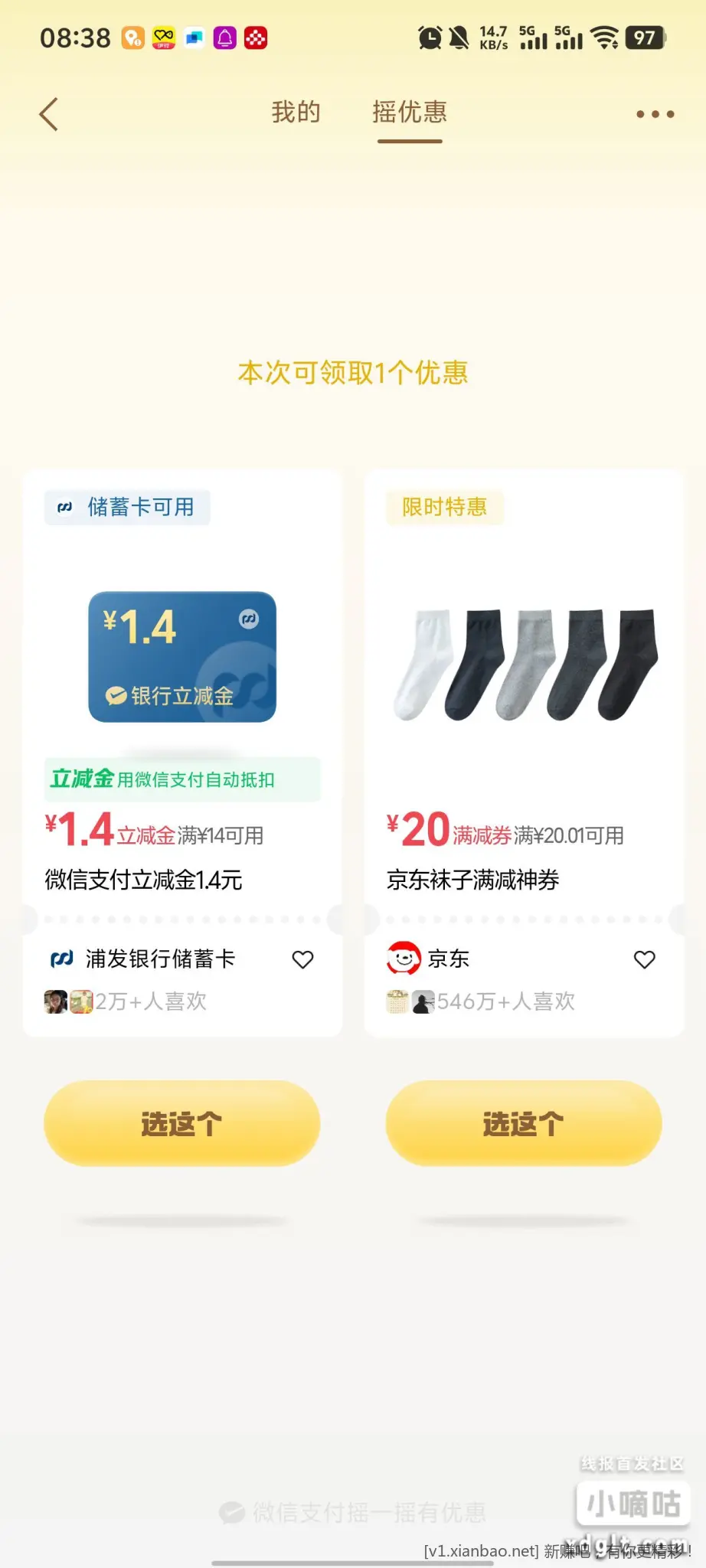Switch to the 我的 tab
Viewport: 706px width, 1568px height.
pos(296,113)
